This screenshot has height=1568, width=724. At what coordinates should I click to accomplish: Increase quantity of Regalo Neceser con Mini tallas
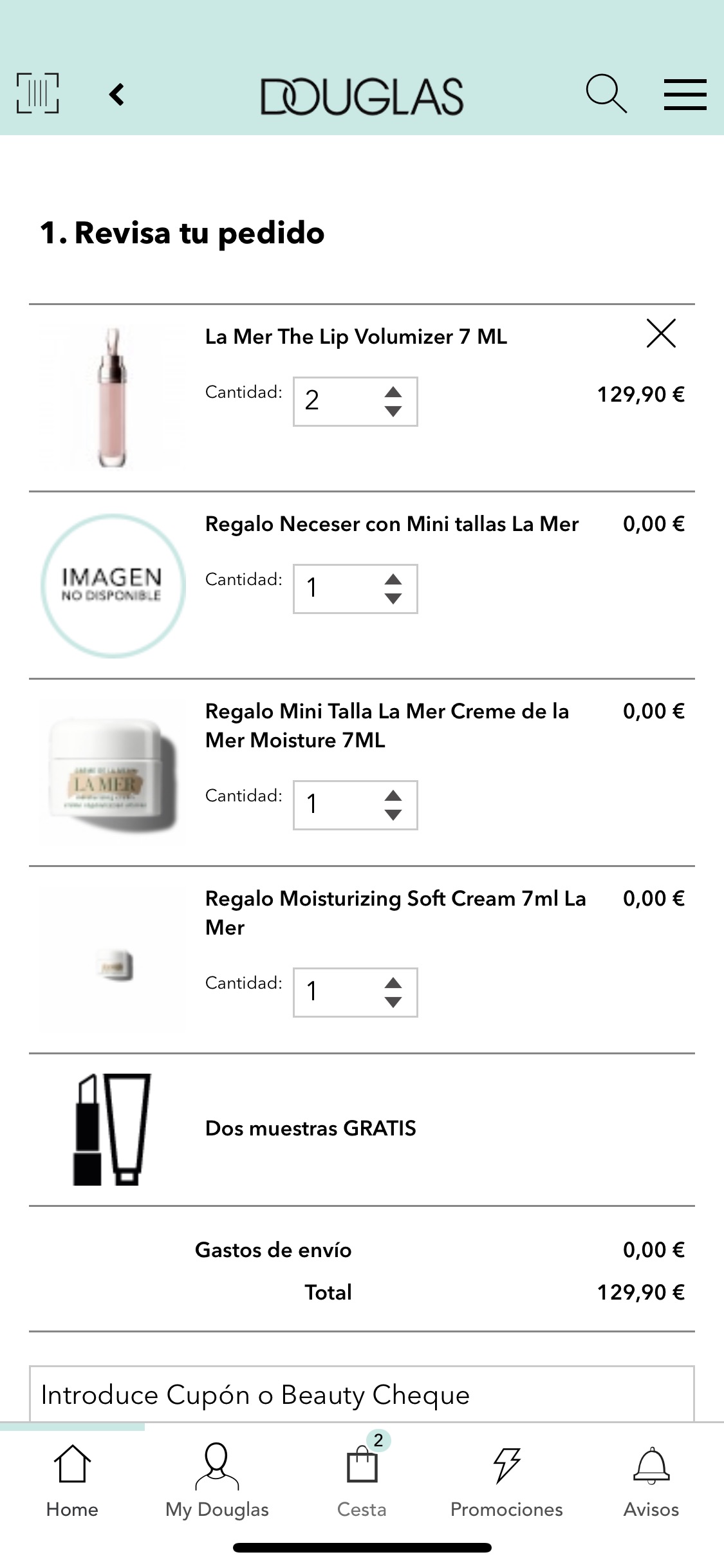pos(393,579)
